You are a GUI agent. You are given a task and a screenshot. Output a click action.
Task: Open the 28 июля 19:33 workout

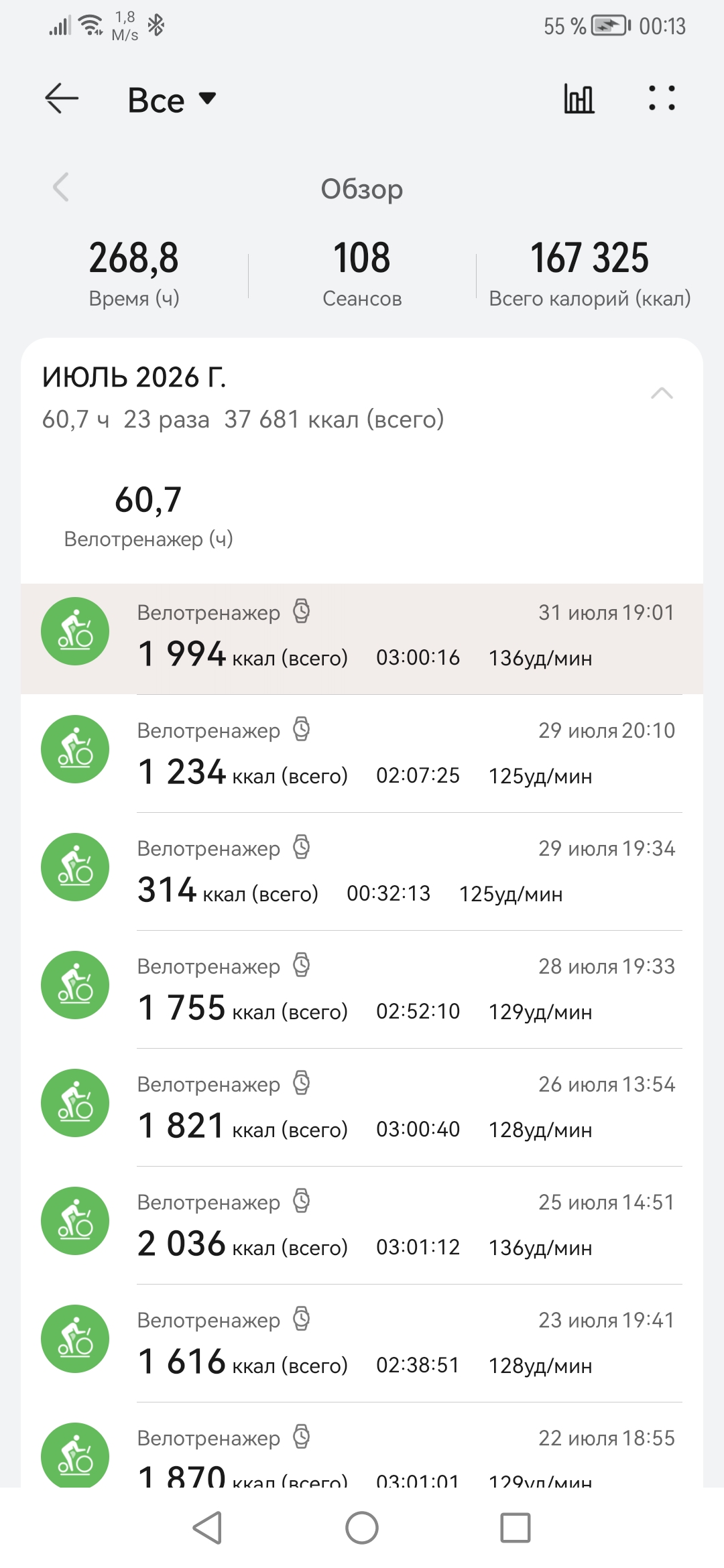(362, 990)
